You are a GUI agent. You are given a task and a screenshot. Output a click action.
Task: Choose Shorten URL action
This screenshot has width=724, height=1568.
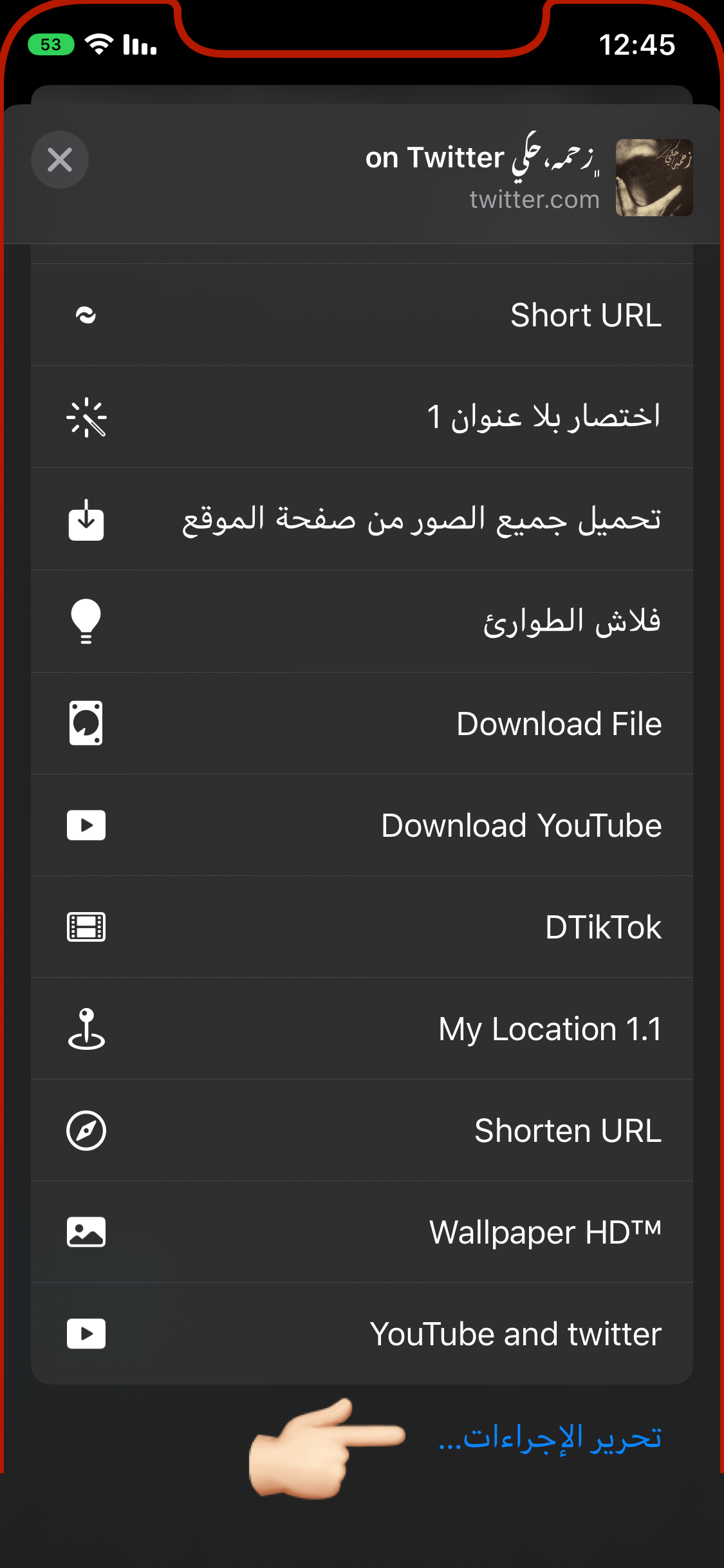point(362,1130)
